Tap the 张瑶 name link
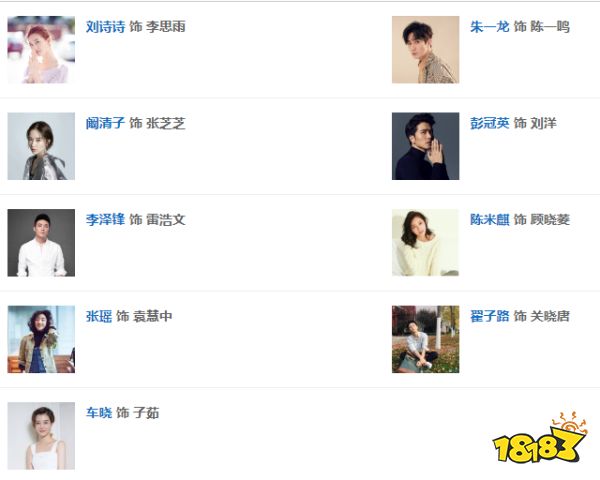This screenshot has width=600, height=480. pyautogui.click(x=99, y=316)
